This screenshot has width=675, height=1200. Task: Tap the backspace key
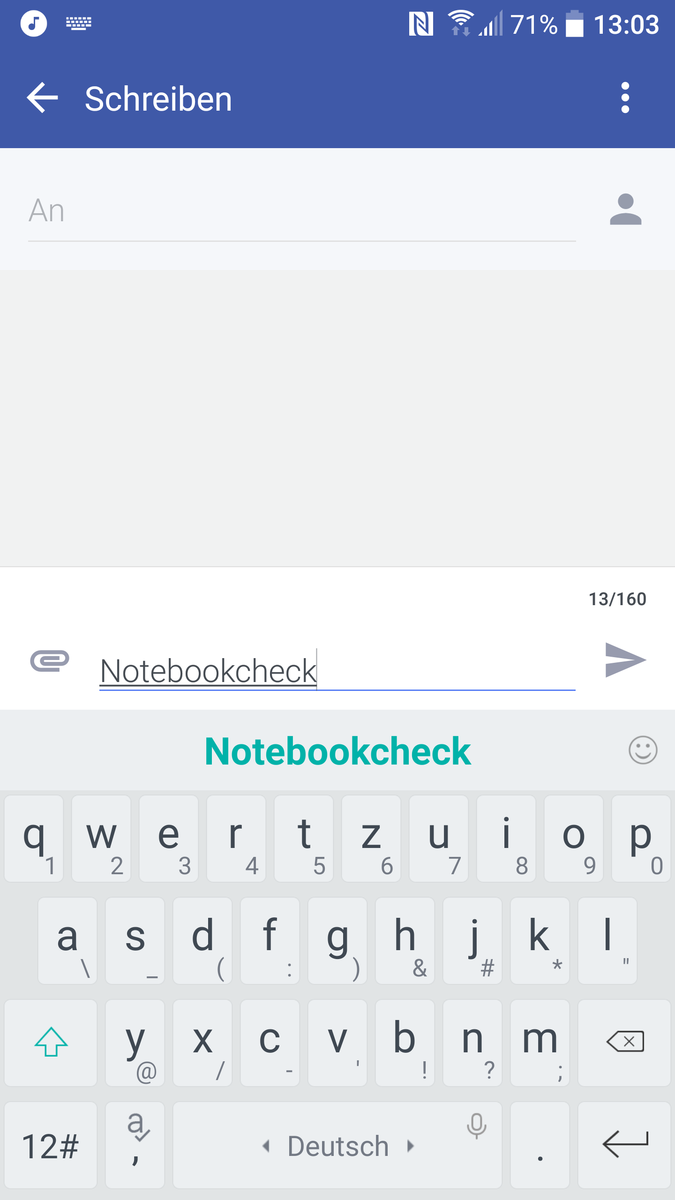(625, 1042)
